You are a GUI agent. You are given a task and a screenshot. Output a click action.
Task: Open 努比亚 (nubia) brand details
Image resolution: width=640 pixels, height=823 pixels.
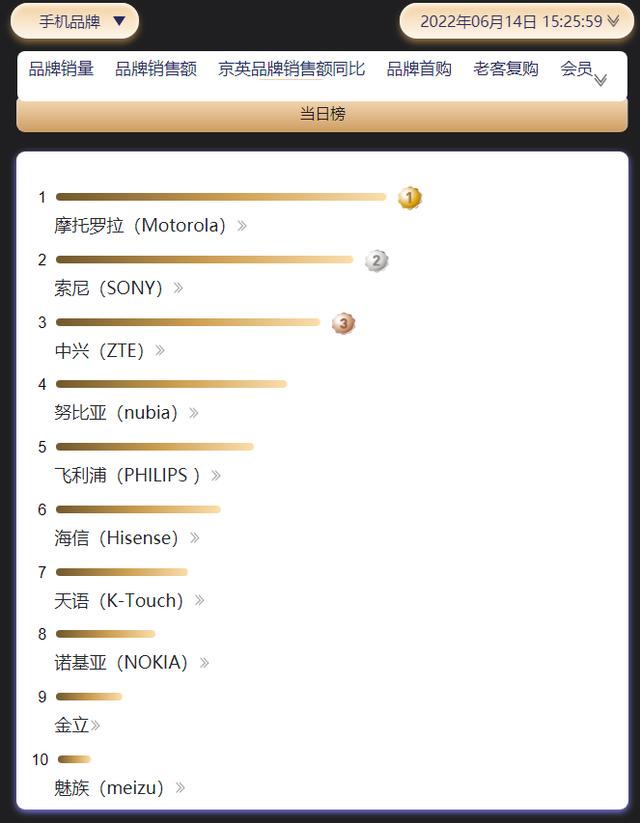pos(126,413)
